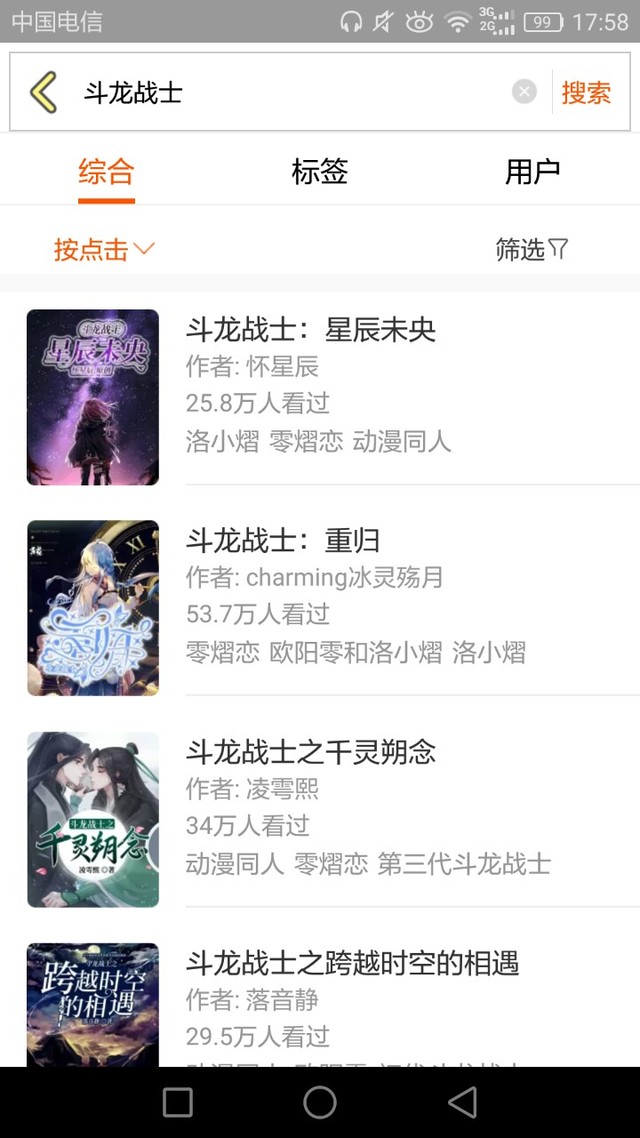This screenshot has width=640, height=1138.
Task: Open the 筛选 filter options
Action: 531,250
